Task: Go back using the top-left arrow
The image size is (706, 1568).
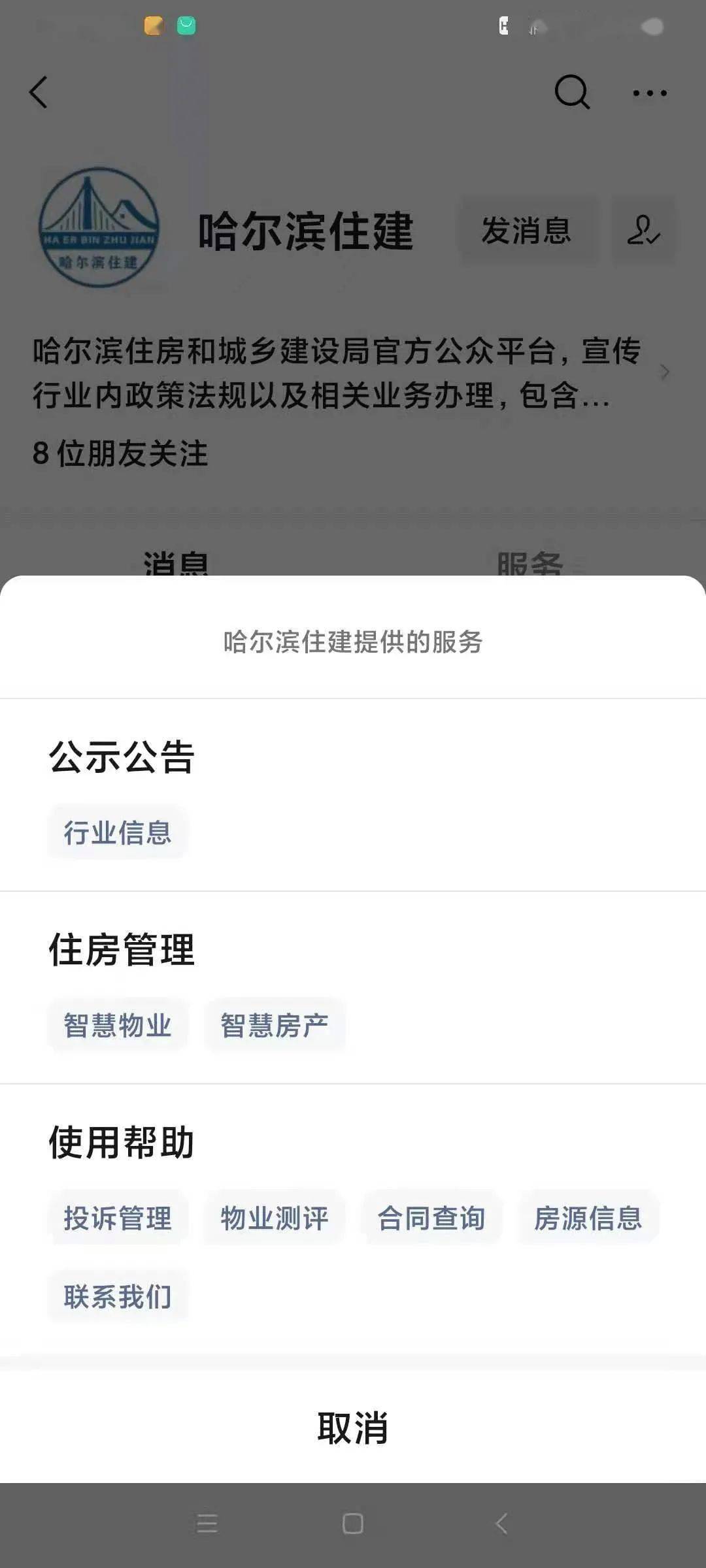Action: [x=39, y=92]
